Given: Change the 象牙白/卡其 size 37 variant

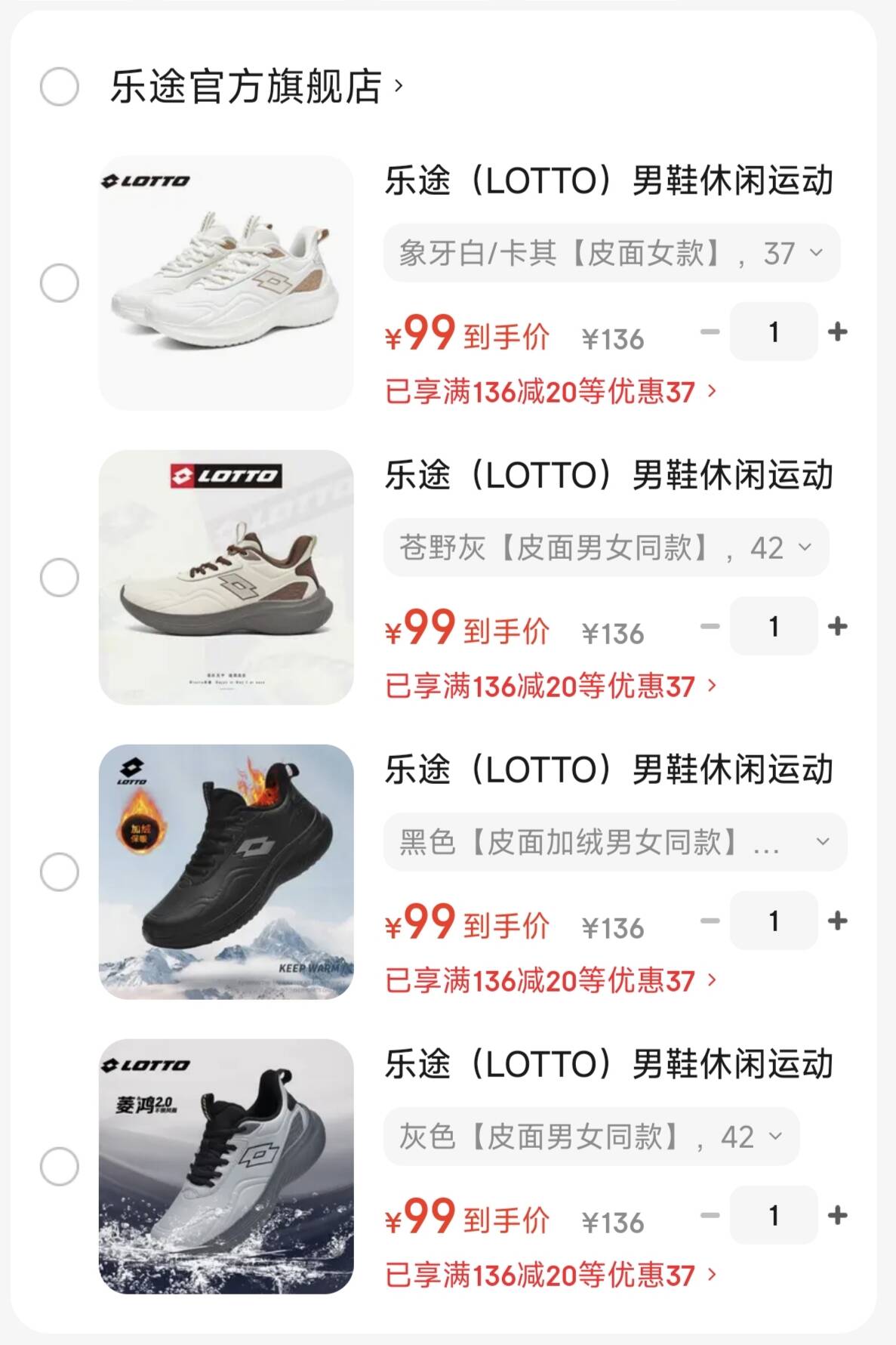Looking at the screenshot, I should (611, 253).
